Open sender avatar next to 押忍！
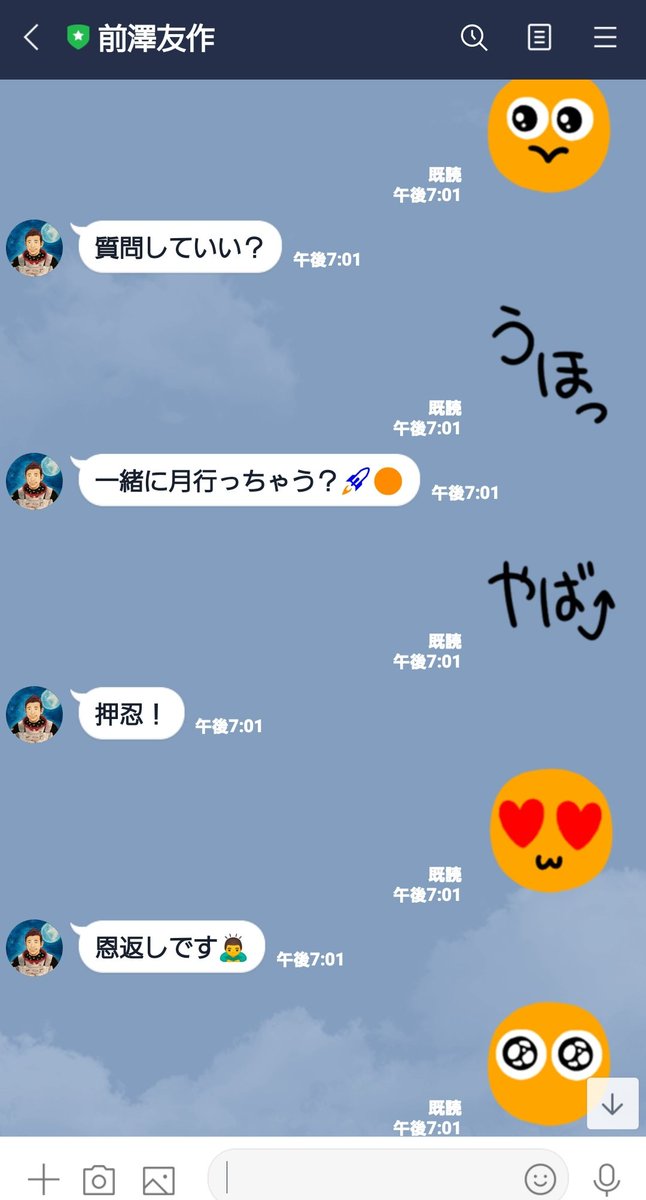This screenshot has height=1200, width=646. coord(35,714)
